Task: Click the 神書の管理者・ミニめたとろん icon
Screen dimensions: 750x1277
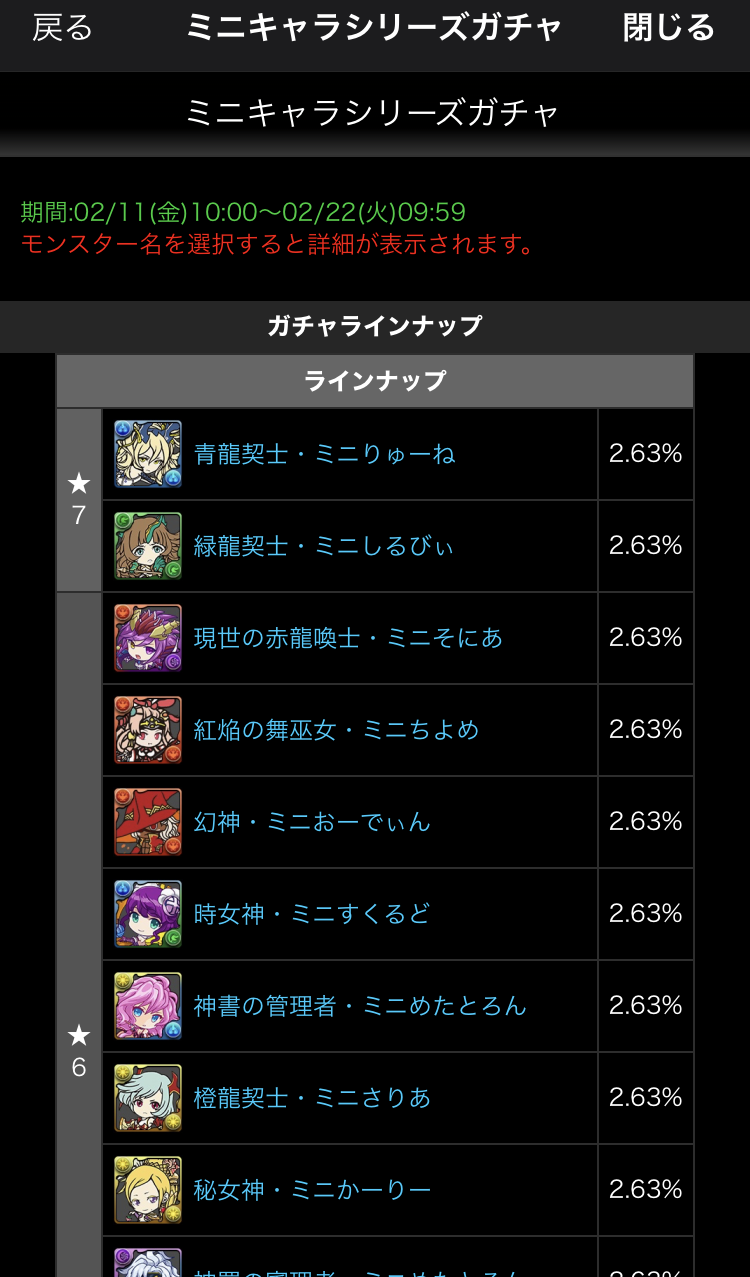Action: point(147,1006)
